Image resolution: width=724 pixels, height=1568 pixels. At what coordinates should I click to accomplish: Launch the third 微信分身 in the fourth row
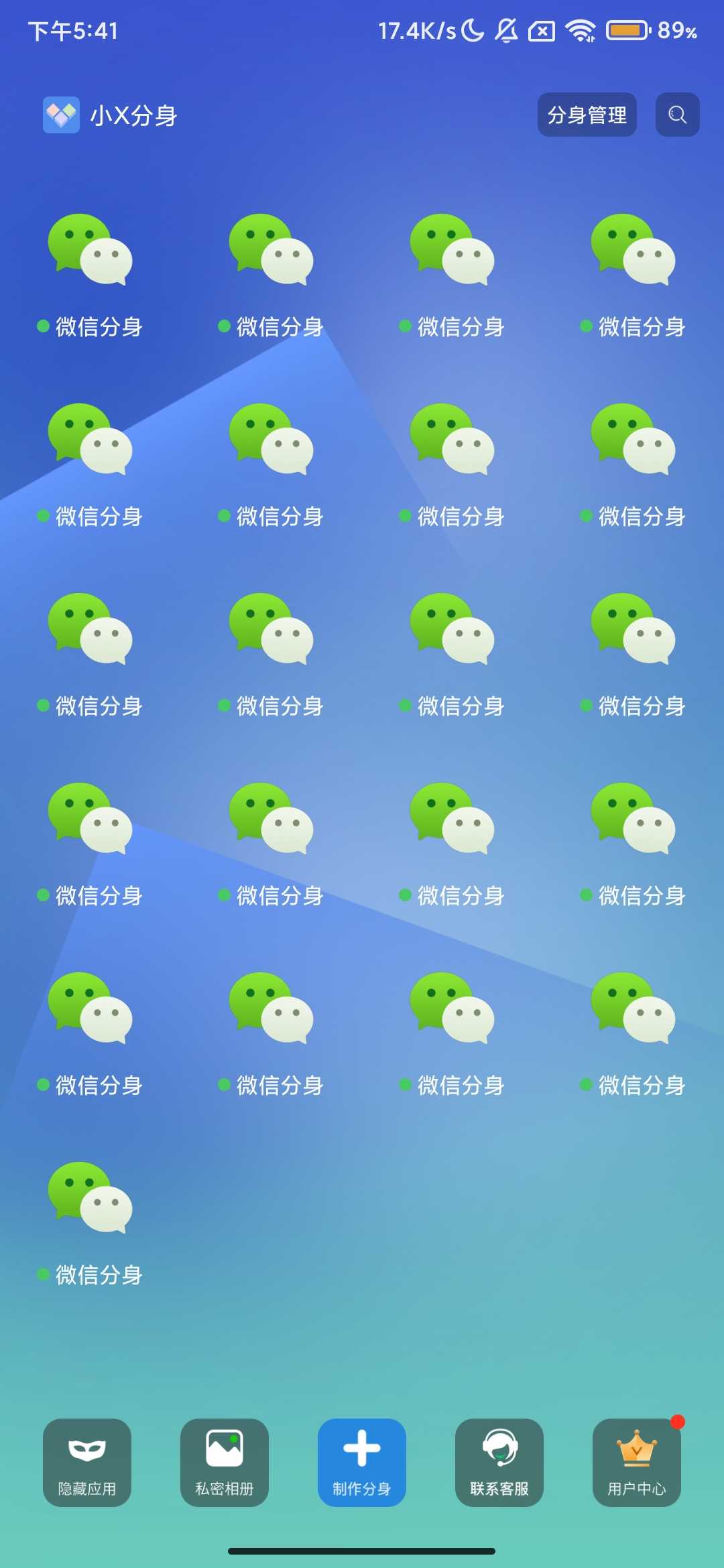(x=450, y=819)
